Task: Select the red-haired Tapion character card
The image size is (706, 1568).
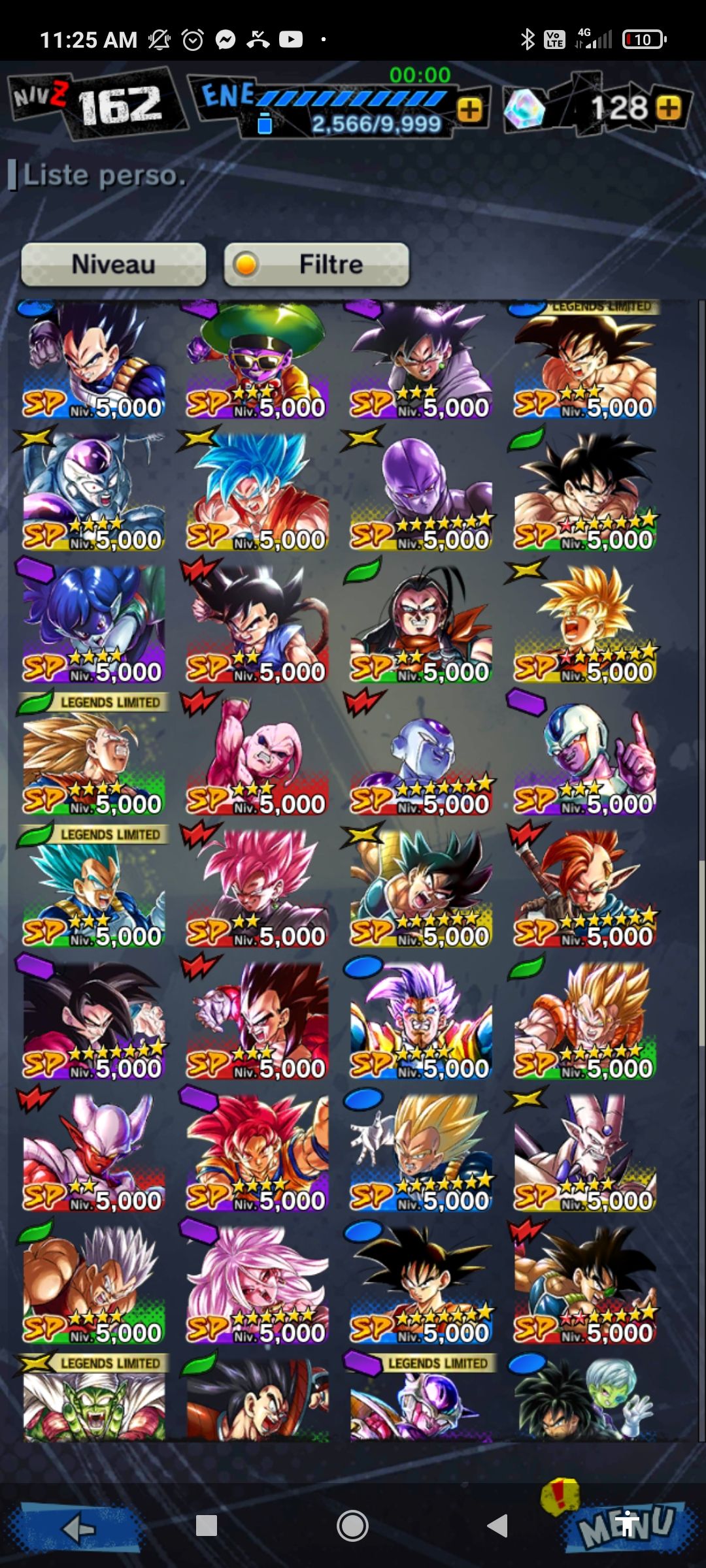Action: [585, 890]
